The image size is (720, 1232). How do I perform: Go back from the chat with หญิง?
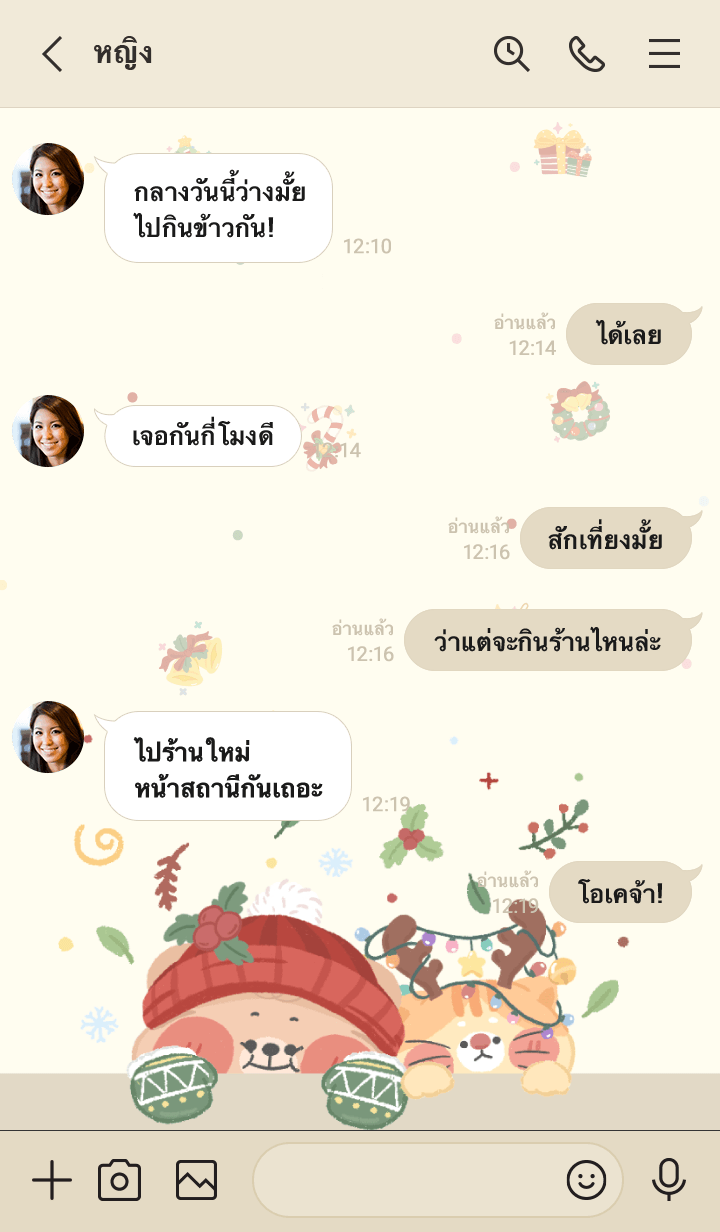click(x=52, y=54)
